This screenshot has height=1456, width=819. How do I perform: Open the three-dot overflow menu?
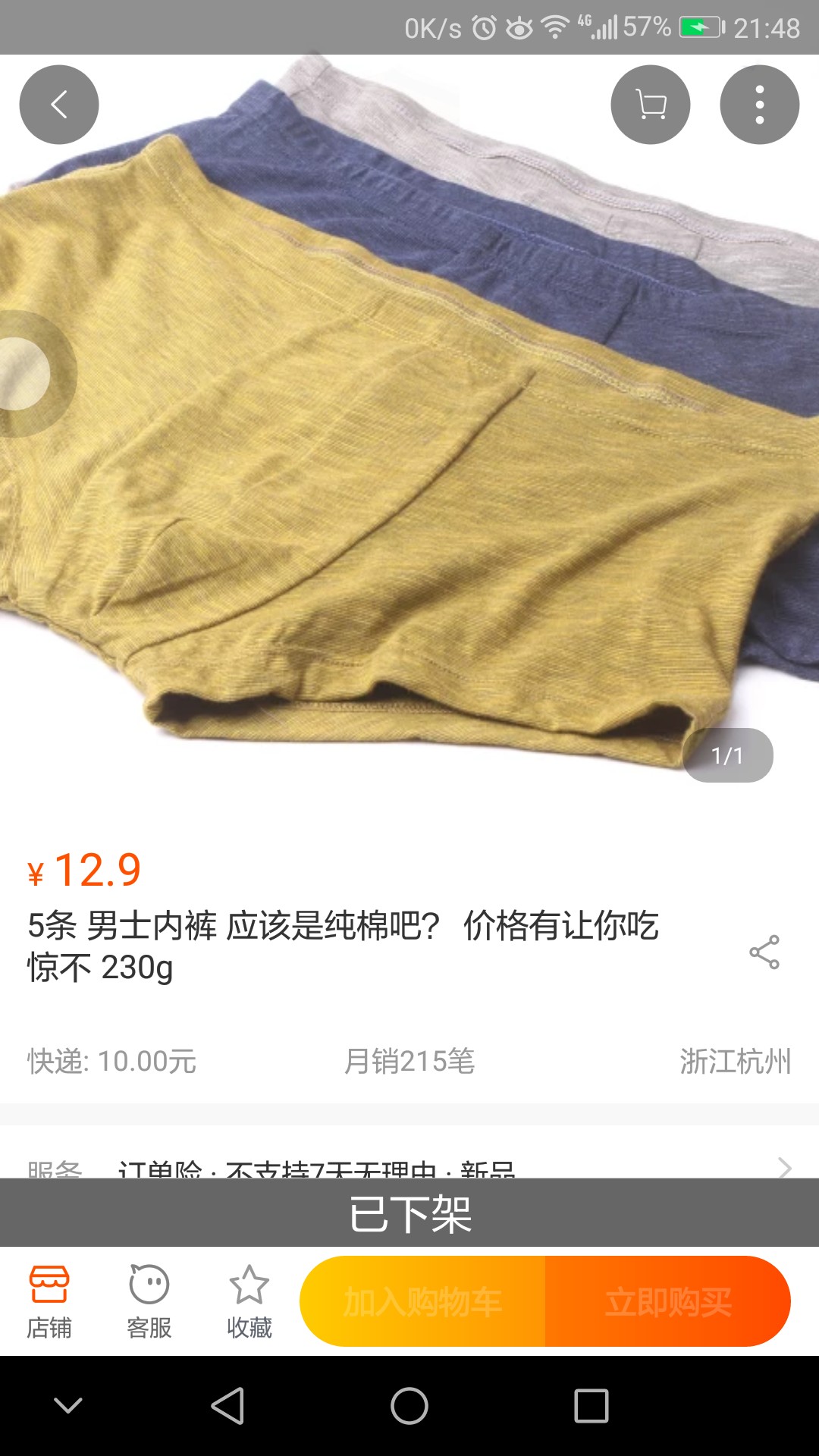click(x=759, y=105)
